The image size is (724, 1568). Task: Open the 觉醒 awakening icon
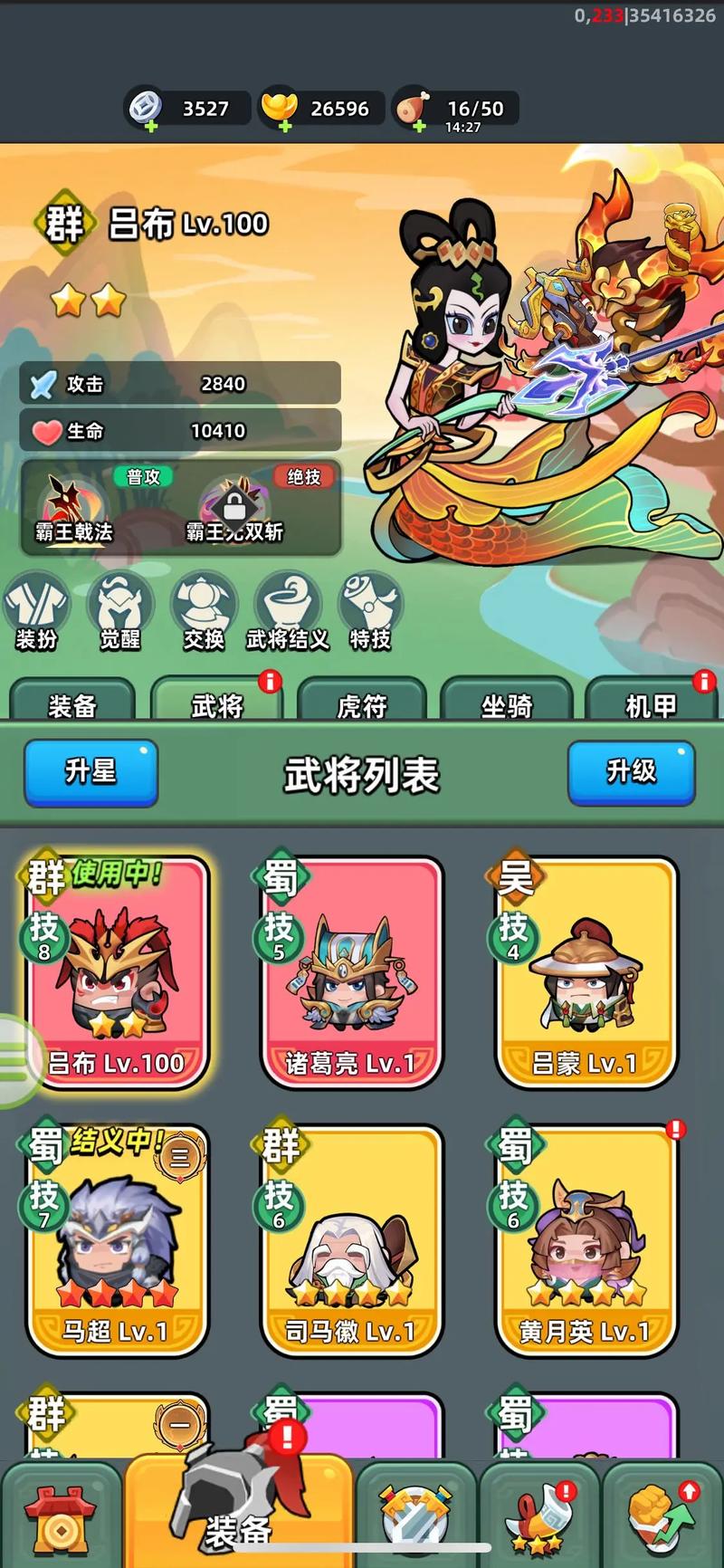click(x=119, y=611)
